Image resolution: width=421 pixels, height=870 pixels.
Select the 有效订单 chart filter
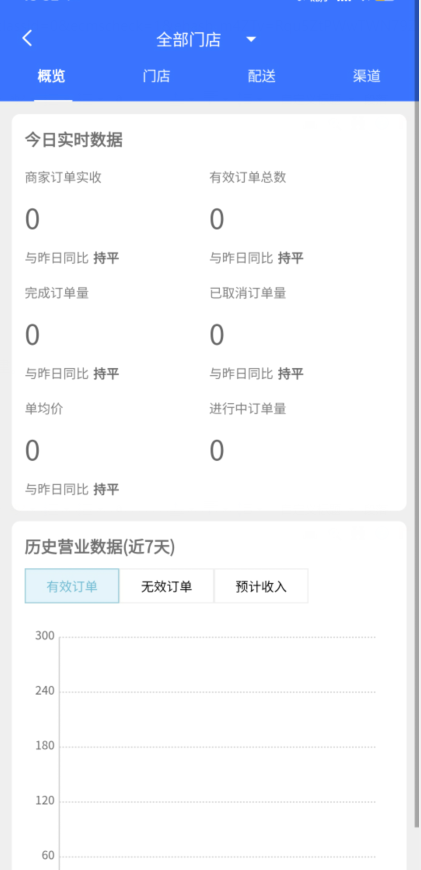[72, 586]
